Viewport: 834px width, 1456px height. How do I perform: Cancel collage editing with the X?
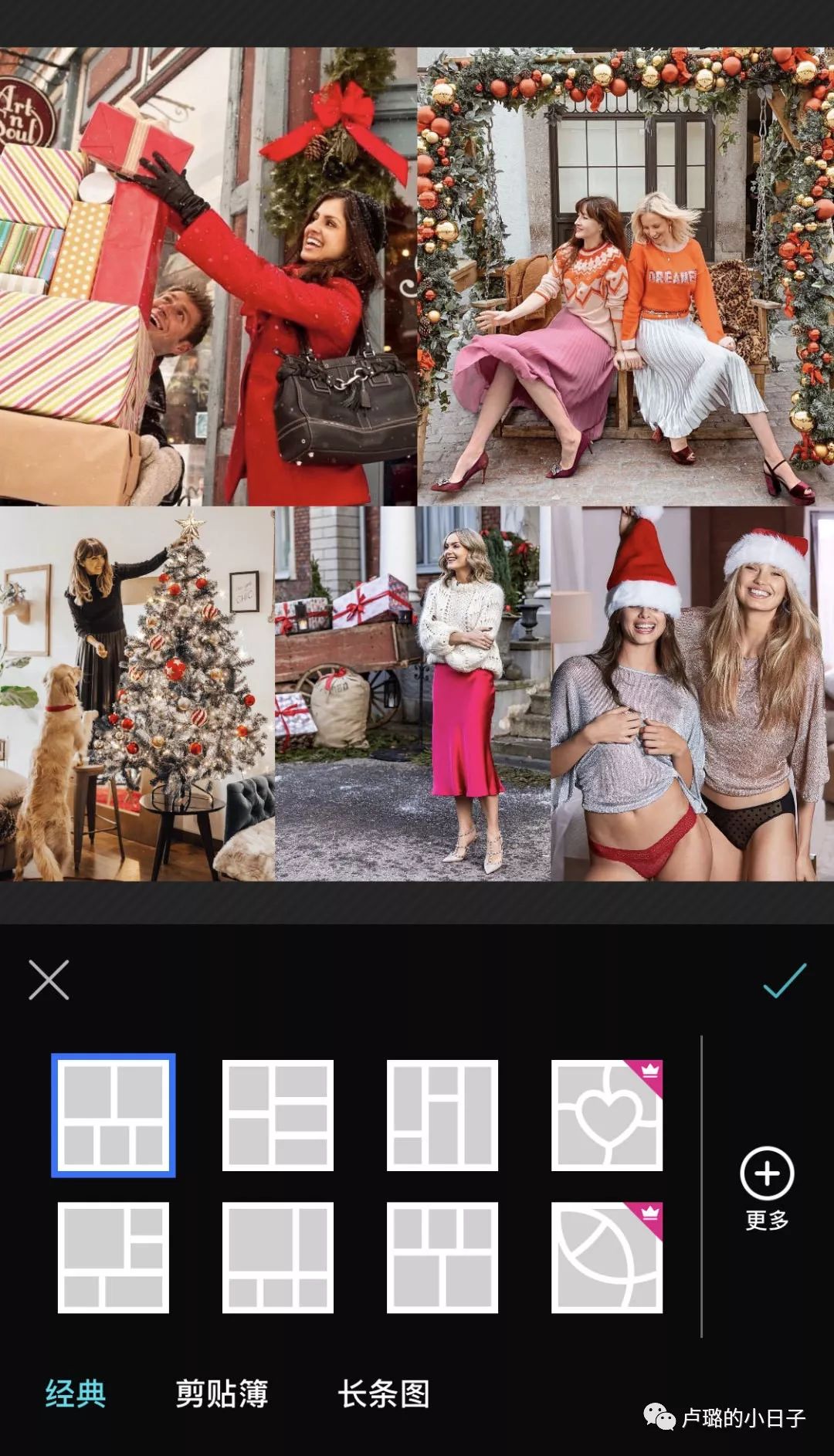(x=49, y=980)
